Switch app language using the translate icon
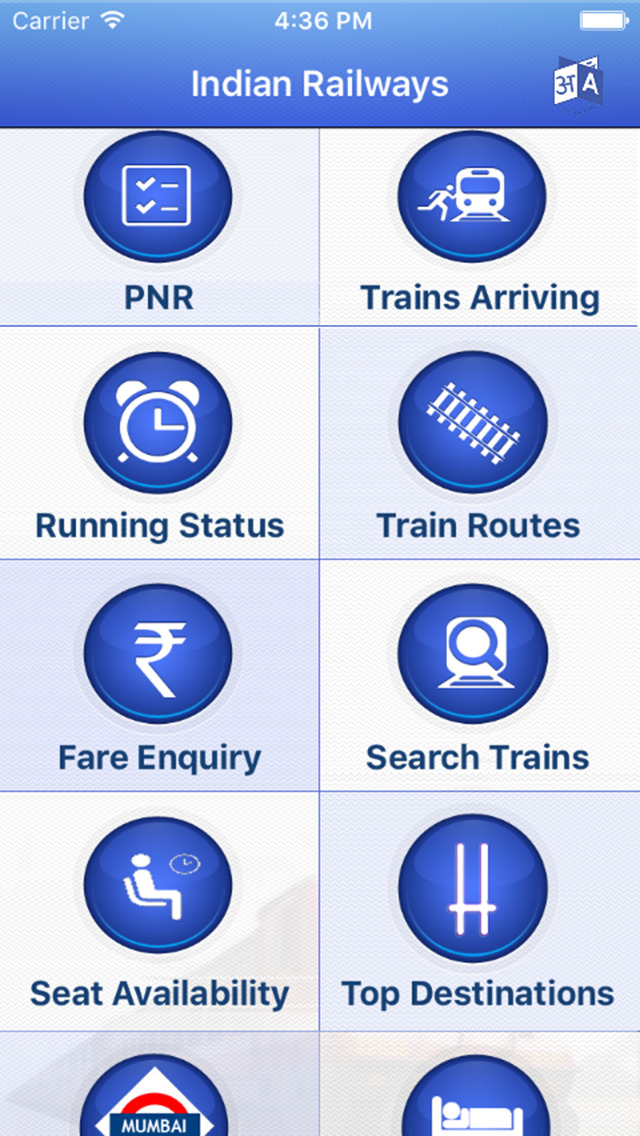 (577, 82)
